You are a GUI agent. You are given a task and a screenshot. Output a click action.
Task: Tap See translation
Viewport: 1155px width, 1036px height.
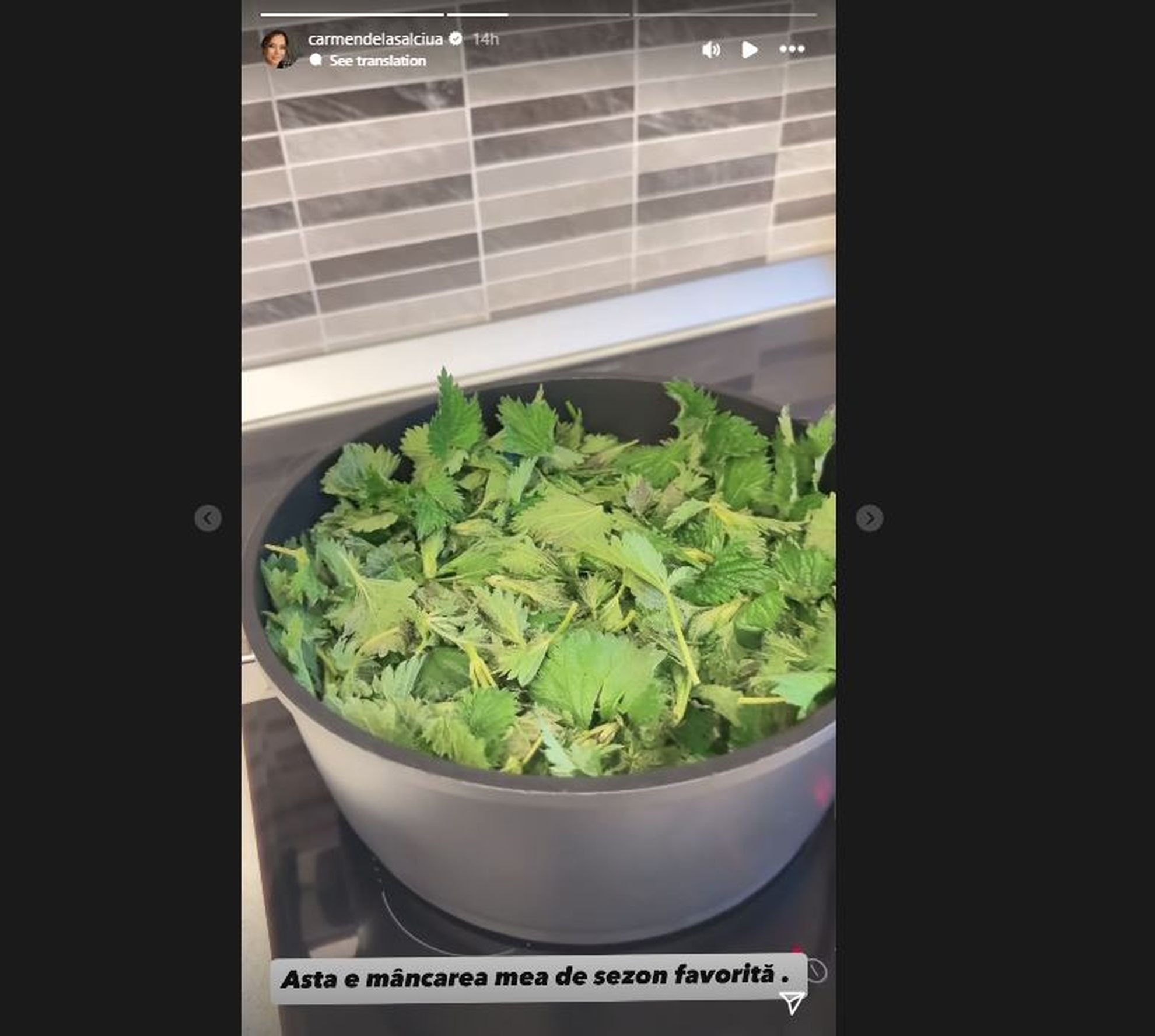(377, 61)
